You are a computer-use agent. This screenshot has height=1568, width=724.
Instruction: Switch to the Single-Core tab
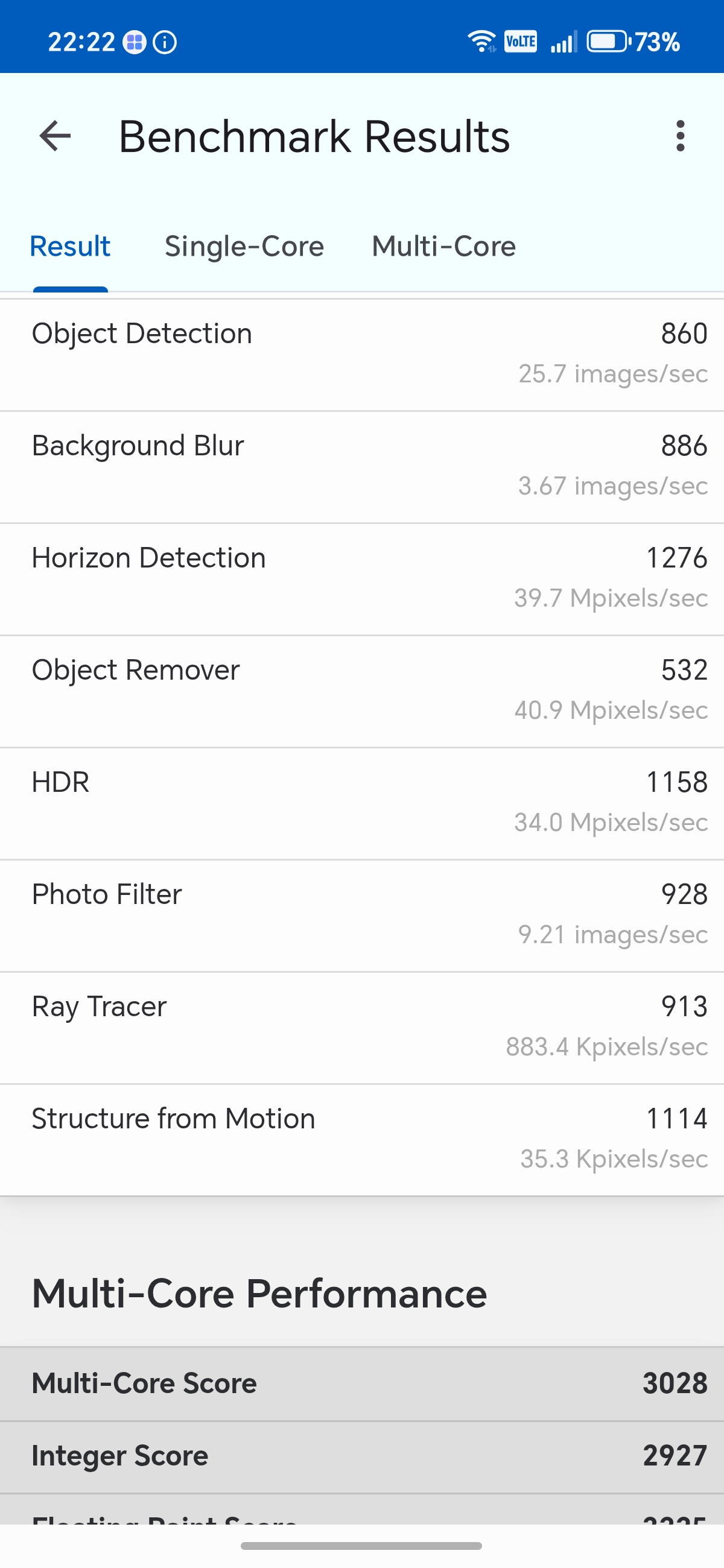click(244, 247)
